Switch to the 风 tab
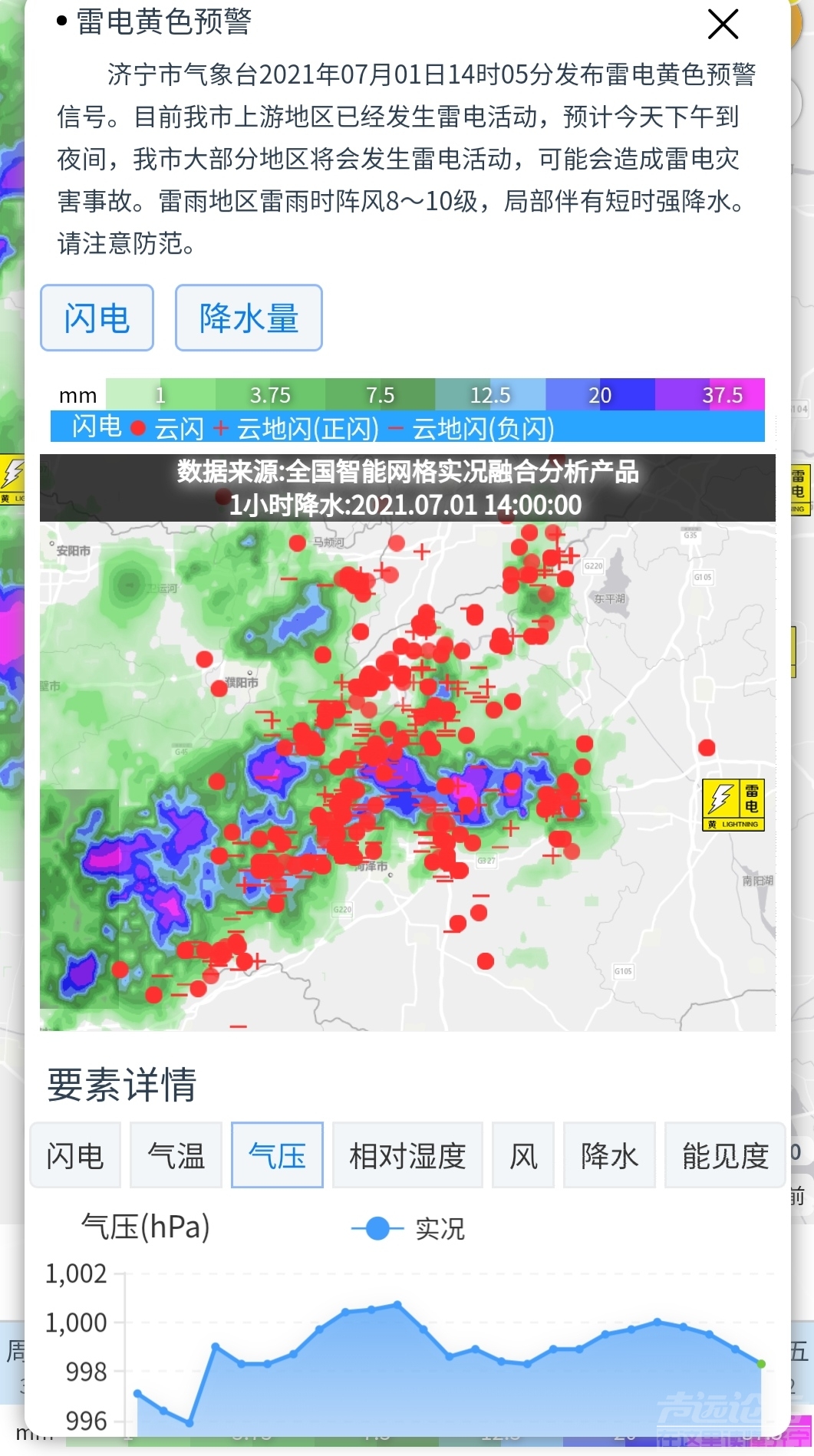814x1456 pixels. [x=523, y=1155]
